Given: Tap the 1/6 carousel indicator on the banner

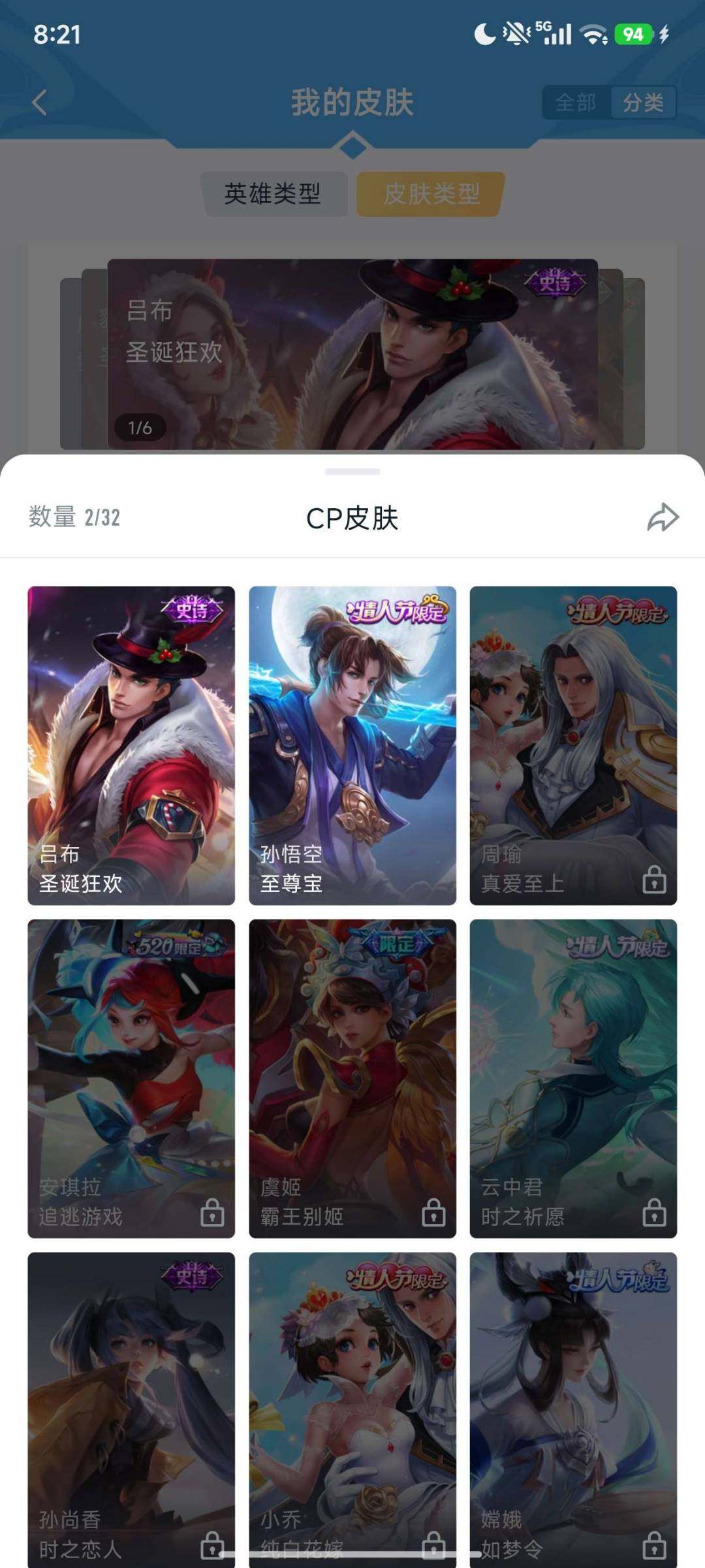Looking at the screenshot, I should (139, 428).
